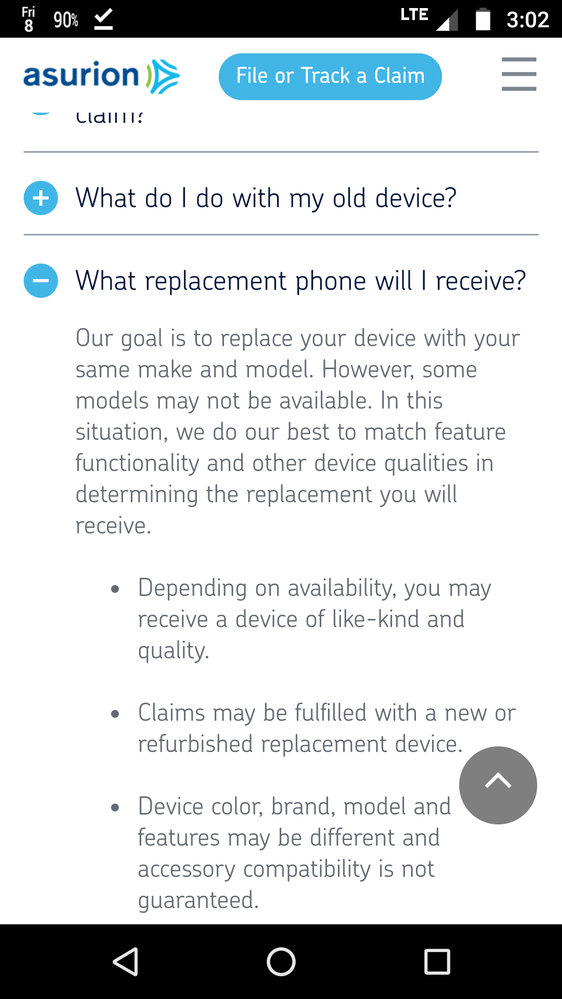This screenshot has width=562, height=999.
Task: Open the Asurion logo home link
Action: [x=101, y=76]
